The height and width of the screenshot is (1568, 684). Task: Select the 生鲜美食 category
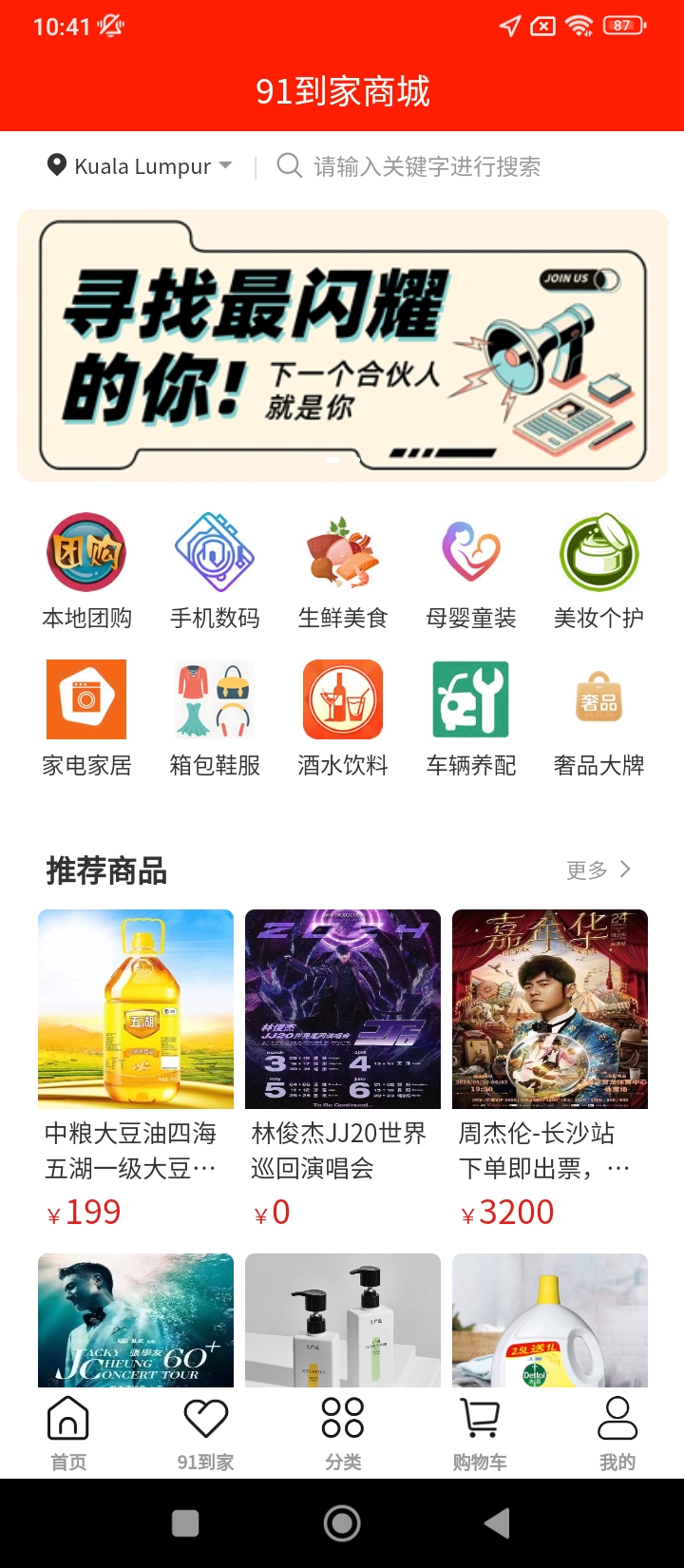tap(343, 570)
